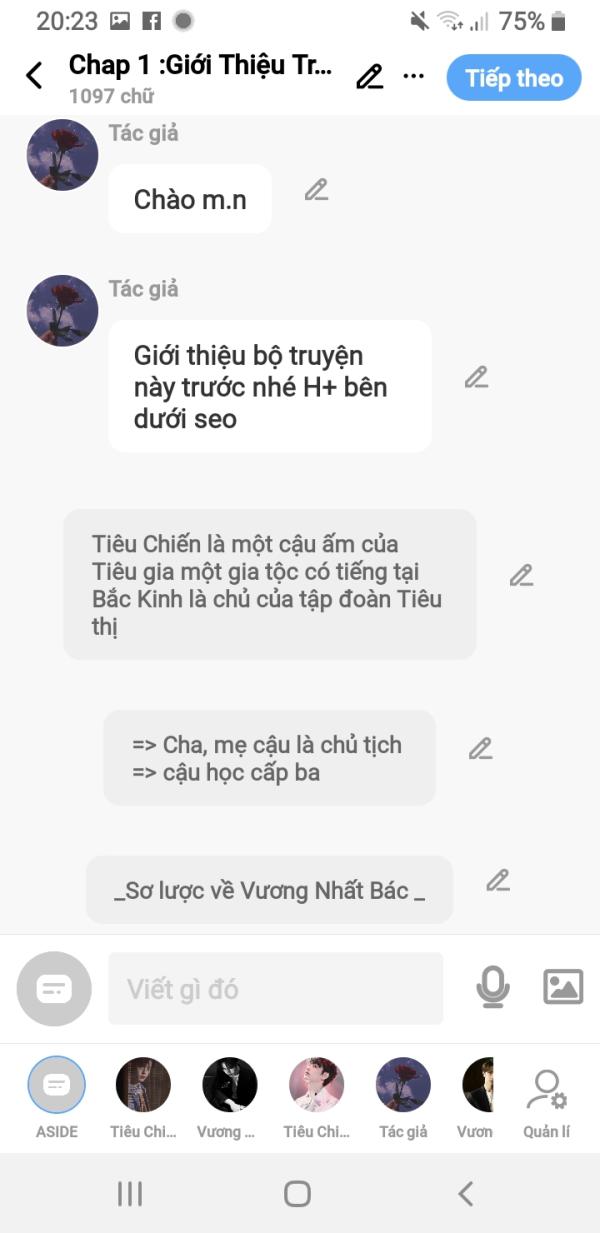Viewport: 600px width, 1233px height.
Task: Open the recent apps view
Action: (130, 1193)
